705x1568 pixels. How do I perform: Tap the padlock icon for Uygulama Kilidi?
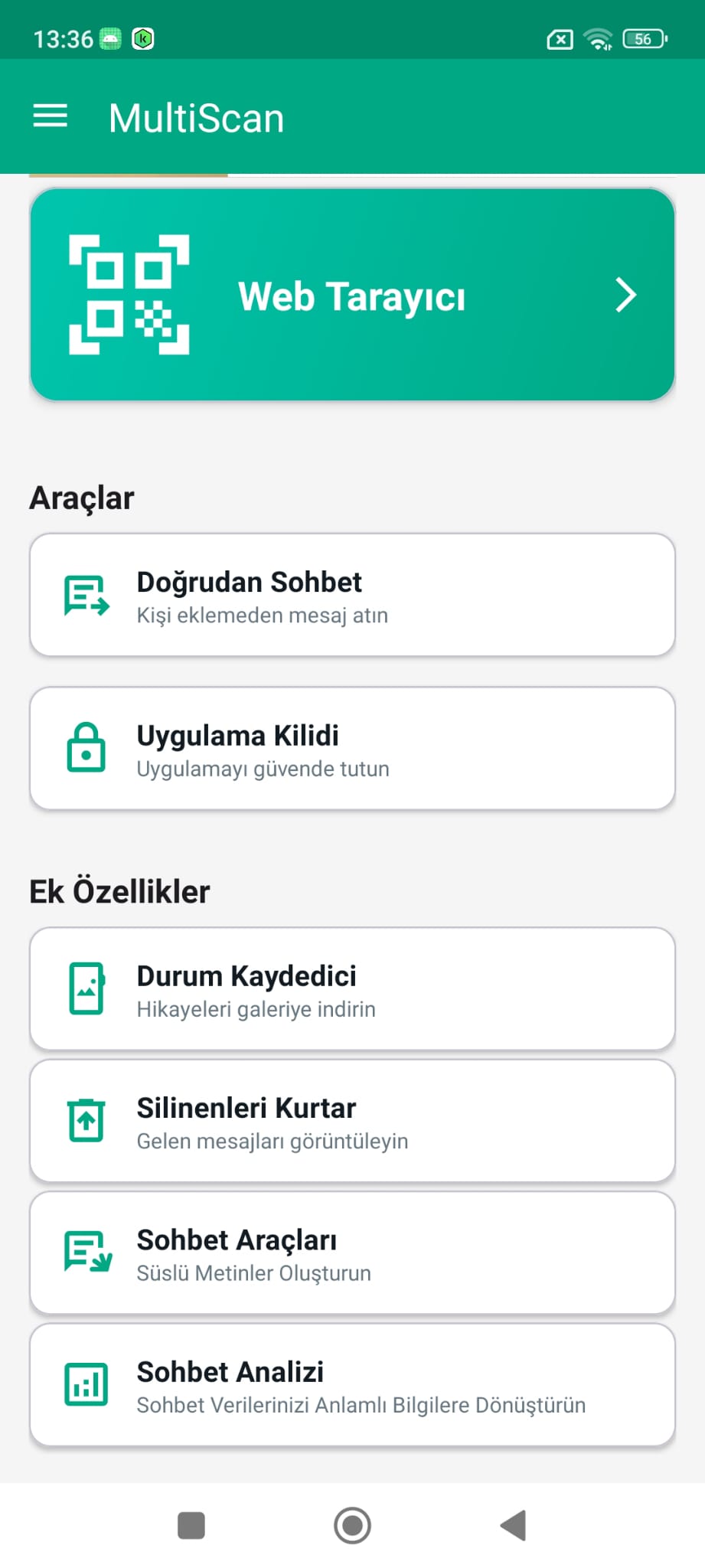click(86, 748)
